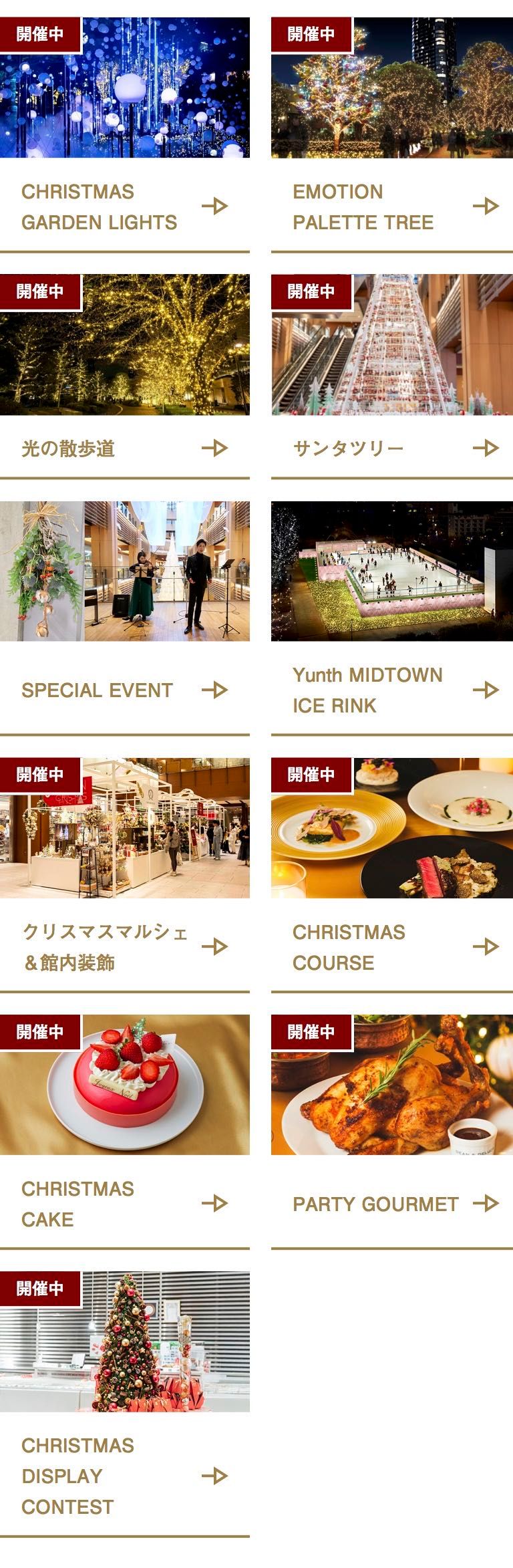Screen dimensions: 513x1568
Task: Open クリスマスマルシェ&館内装飾 card
Action: coord(124,946)
